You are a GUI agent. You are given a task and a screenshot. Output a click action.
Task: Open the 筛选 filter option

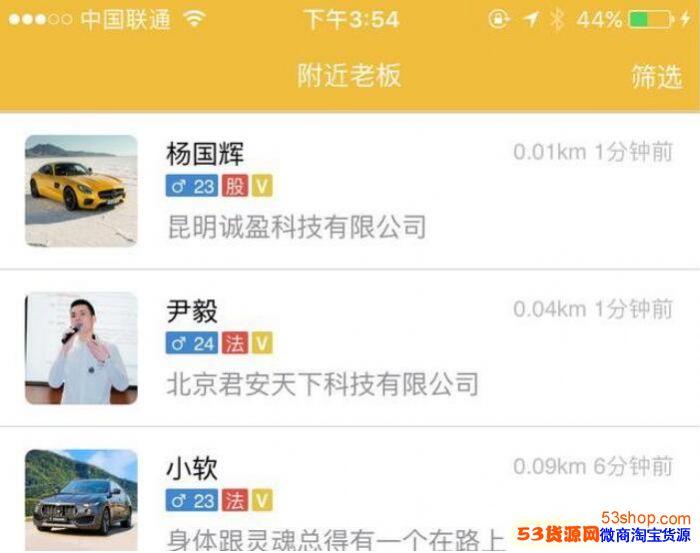(x=656, y=76)
